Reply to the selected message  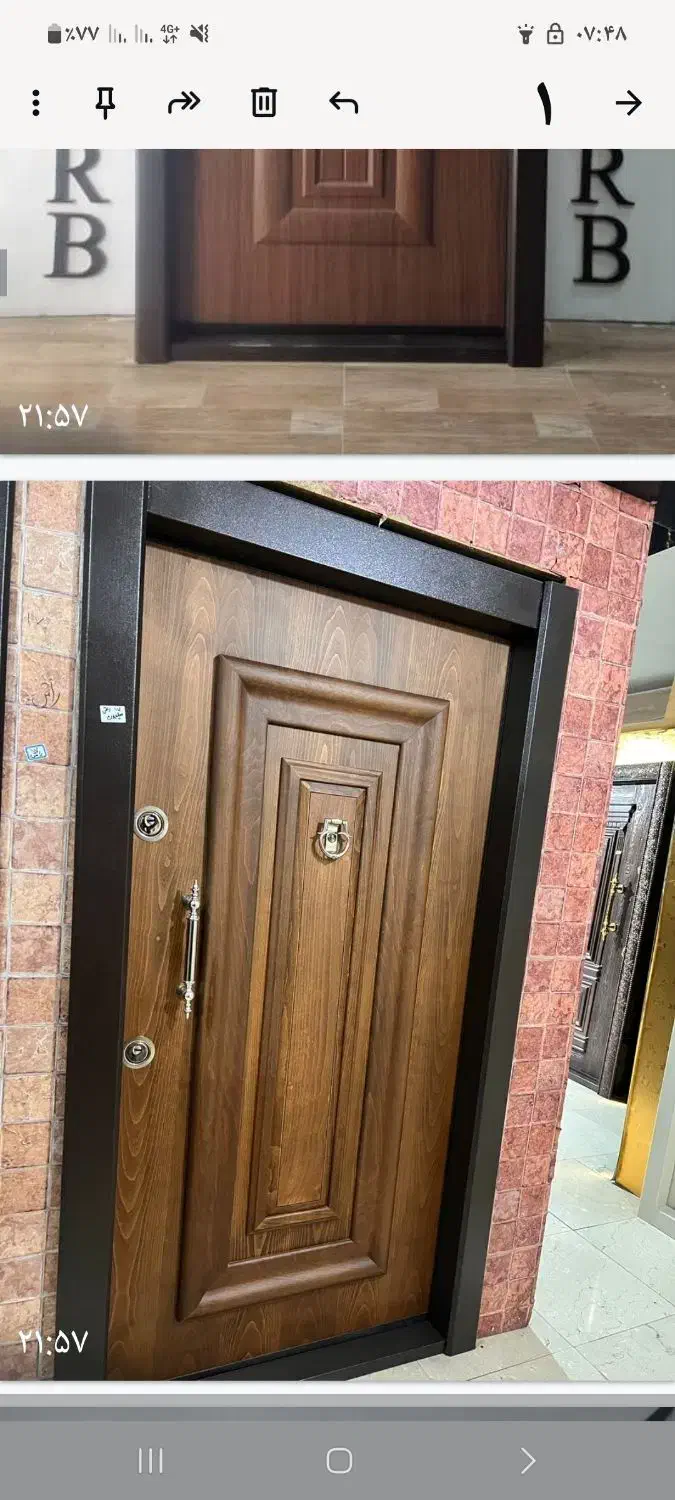tap(343, 103)
